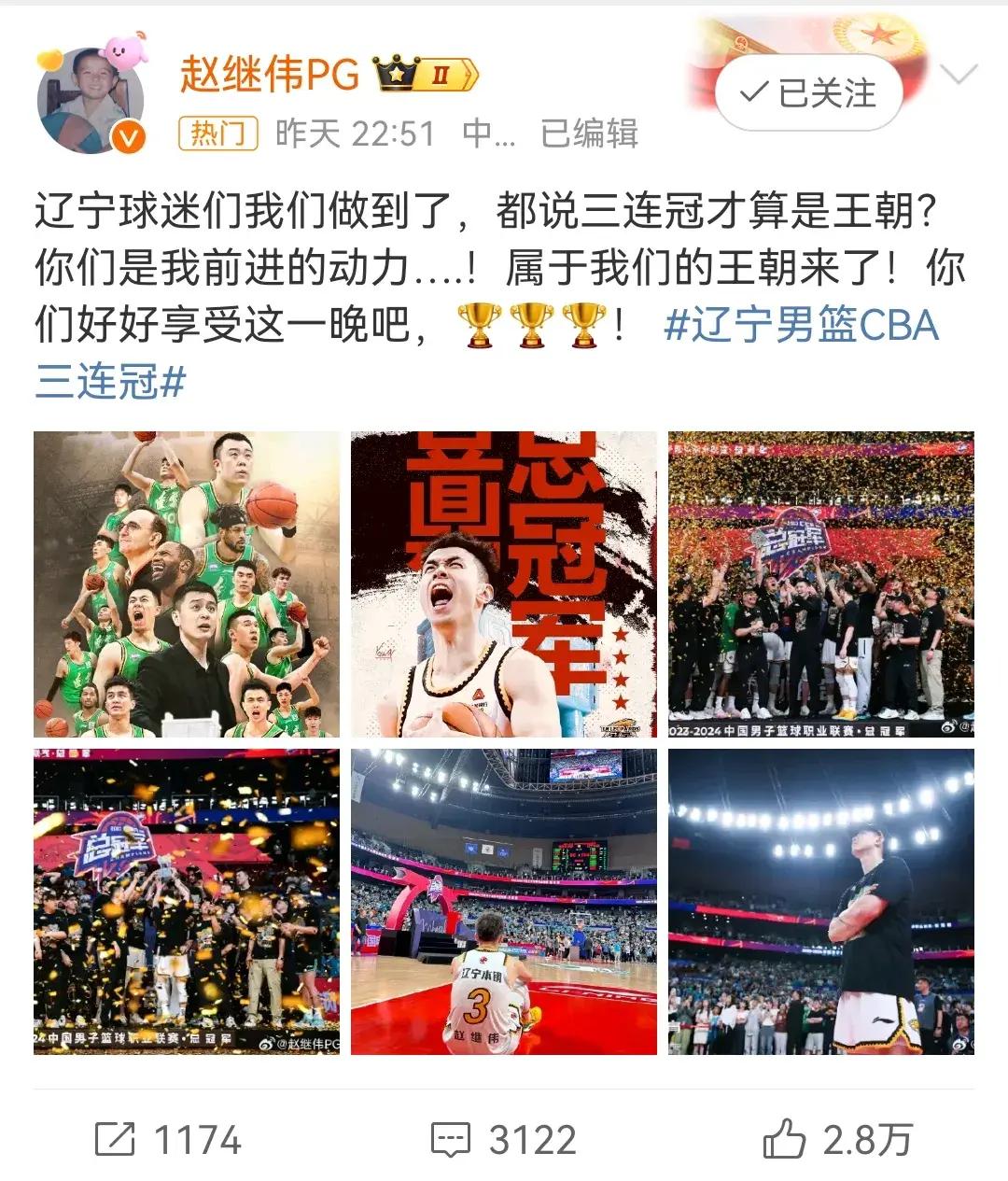This screenshot has width=1008, height=1181.
Task: Open the green team collage photo
Action: click(x=187, y=584)
